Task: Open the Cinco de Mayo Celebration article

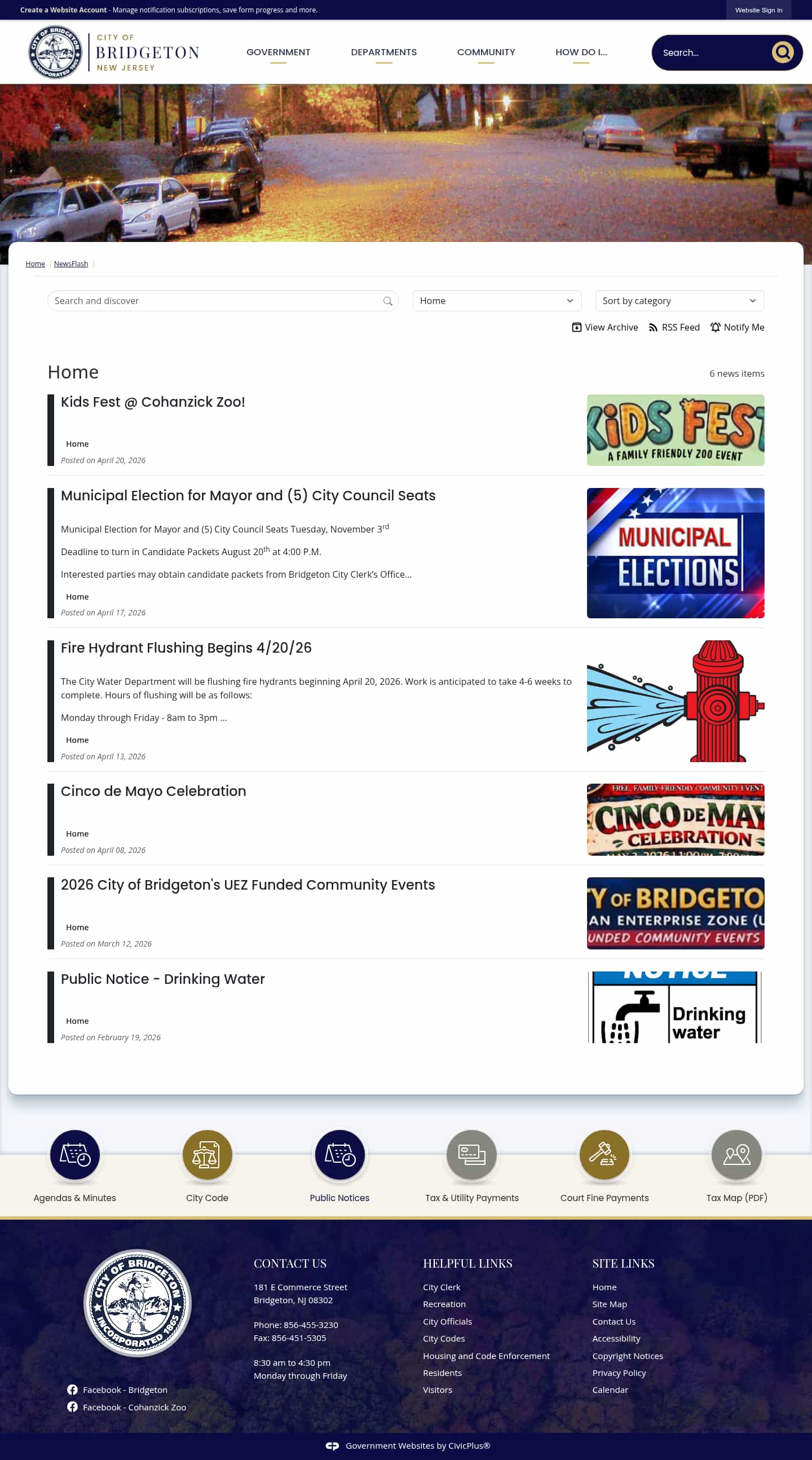Action: point(153,791)
